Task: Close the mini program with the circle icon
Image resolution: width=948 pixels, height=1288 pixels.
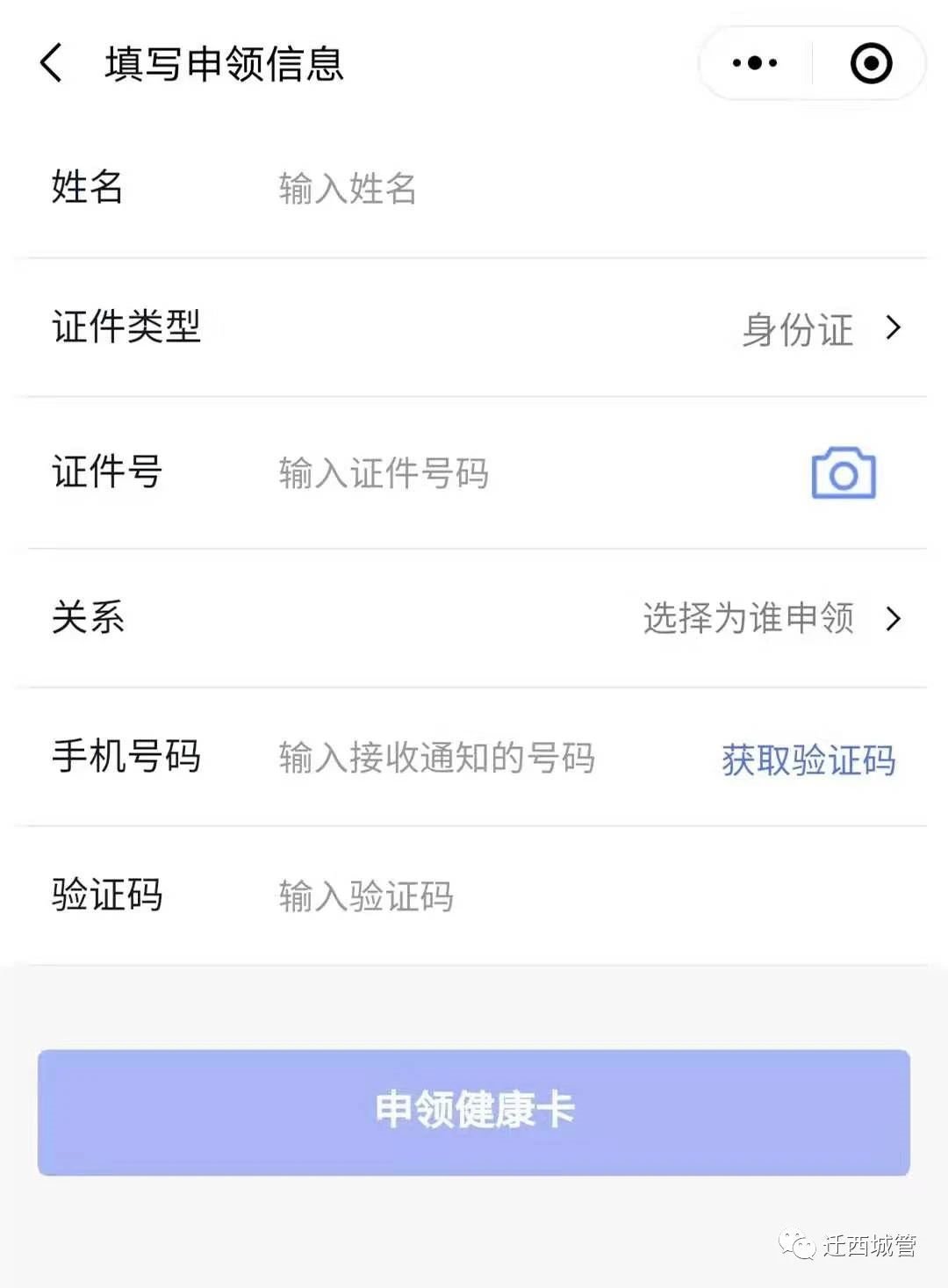Action: [x=871, y=63]
